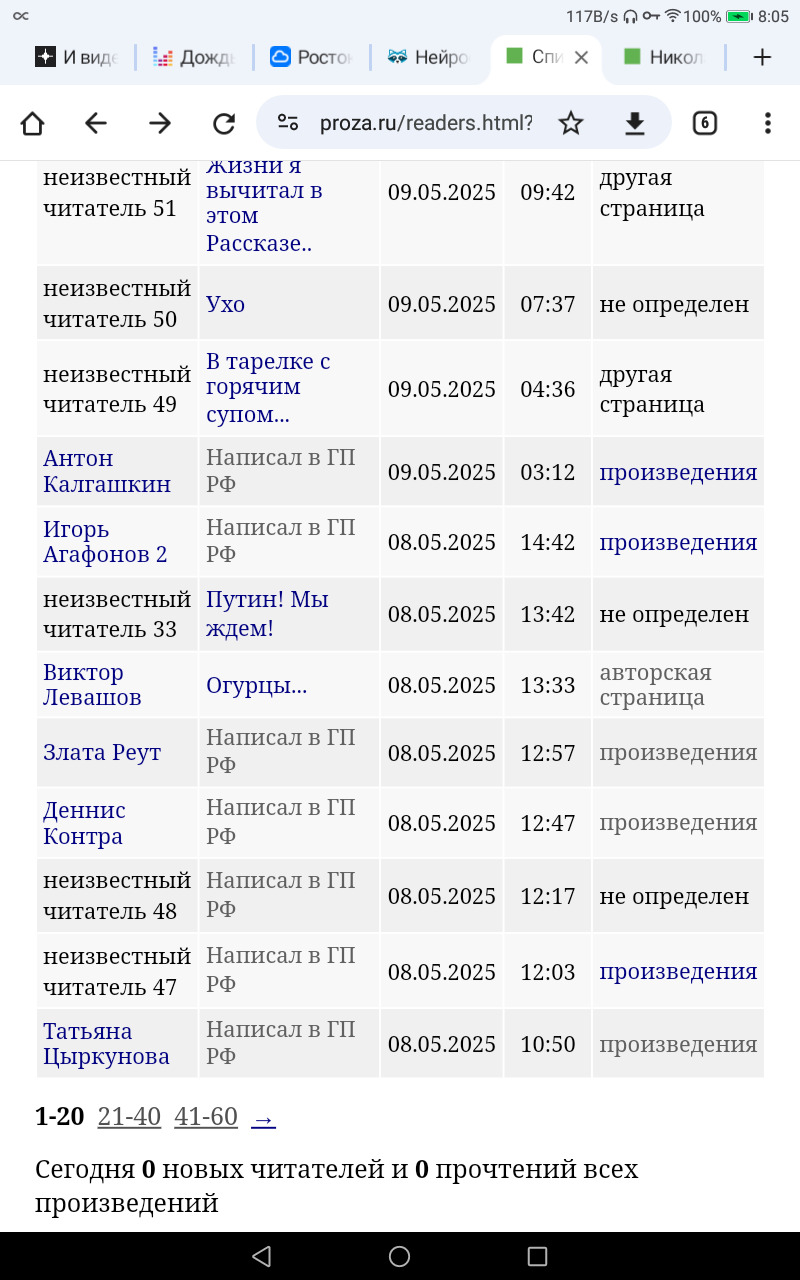This screenshot has width=800, height=1280.
Task: Open the browser overflow menu
Action: click(x=768, y=123)
